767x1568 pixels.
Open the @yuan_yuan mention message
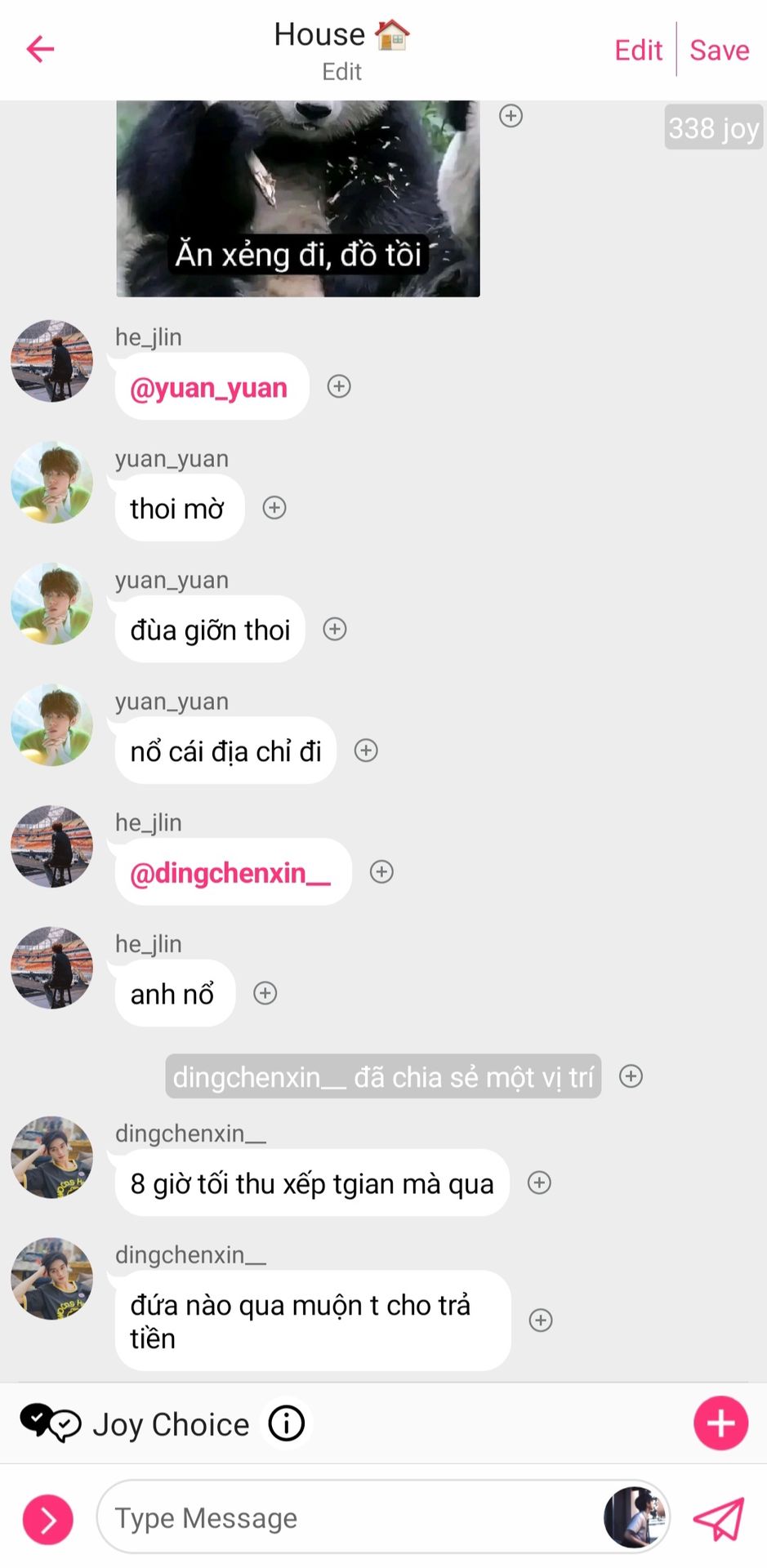[212, 387]
